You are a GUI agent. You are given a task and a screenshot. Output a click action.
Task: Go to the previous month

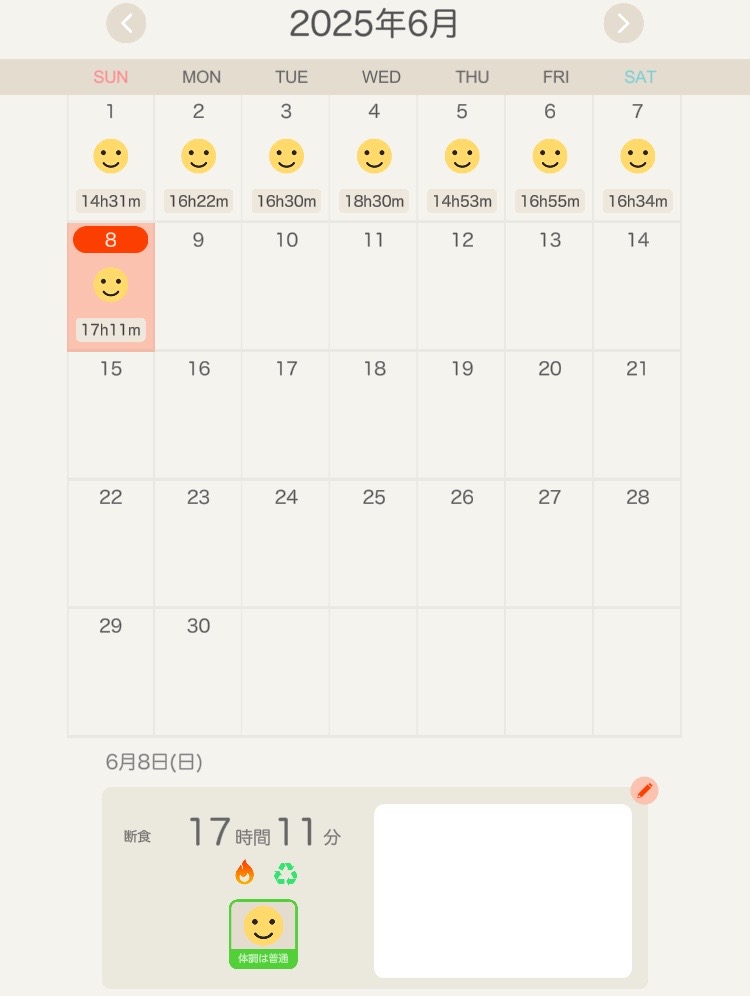click(126, 23)
